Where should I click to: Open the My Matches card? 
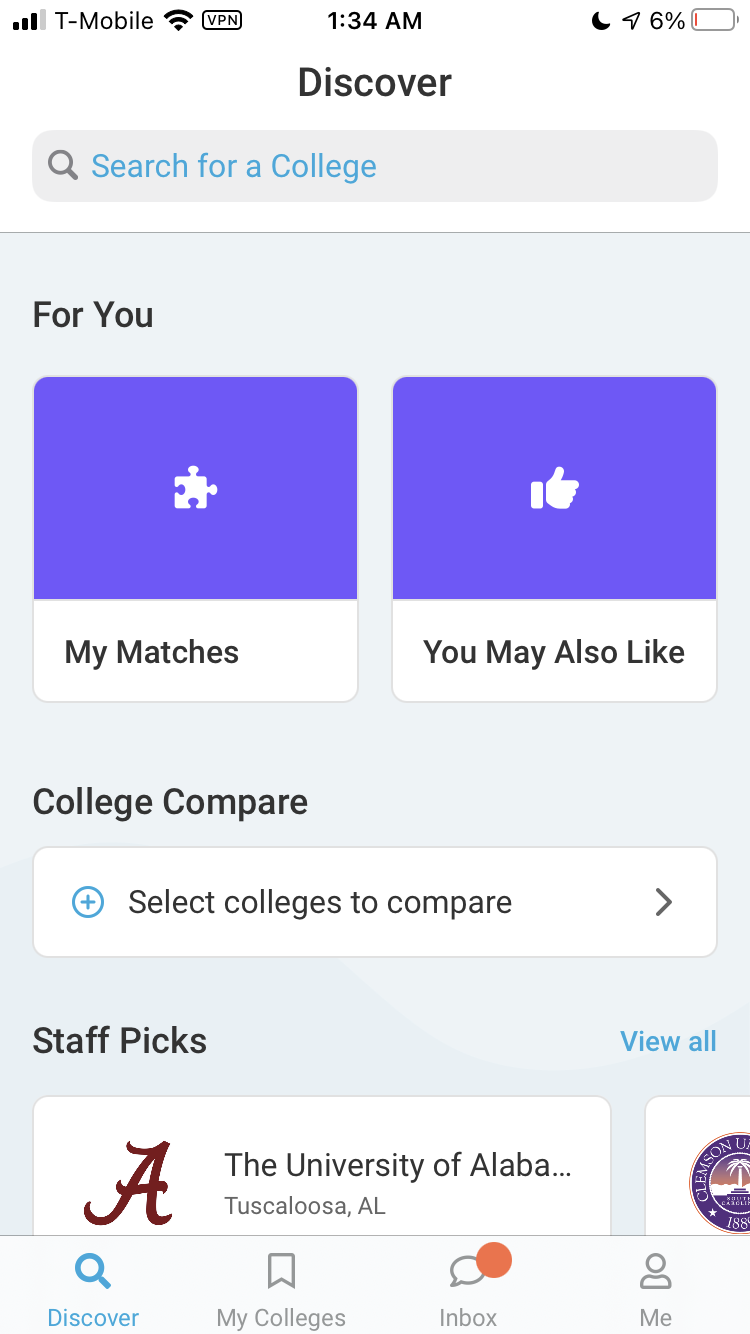click(x=196, y=539)
